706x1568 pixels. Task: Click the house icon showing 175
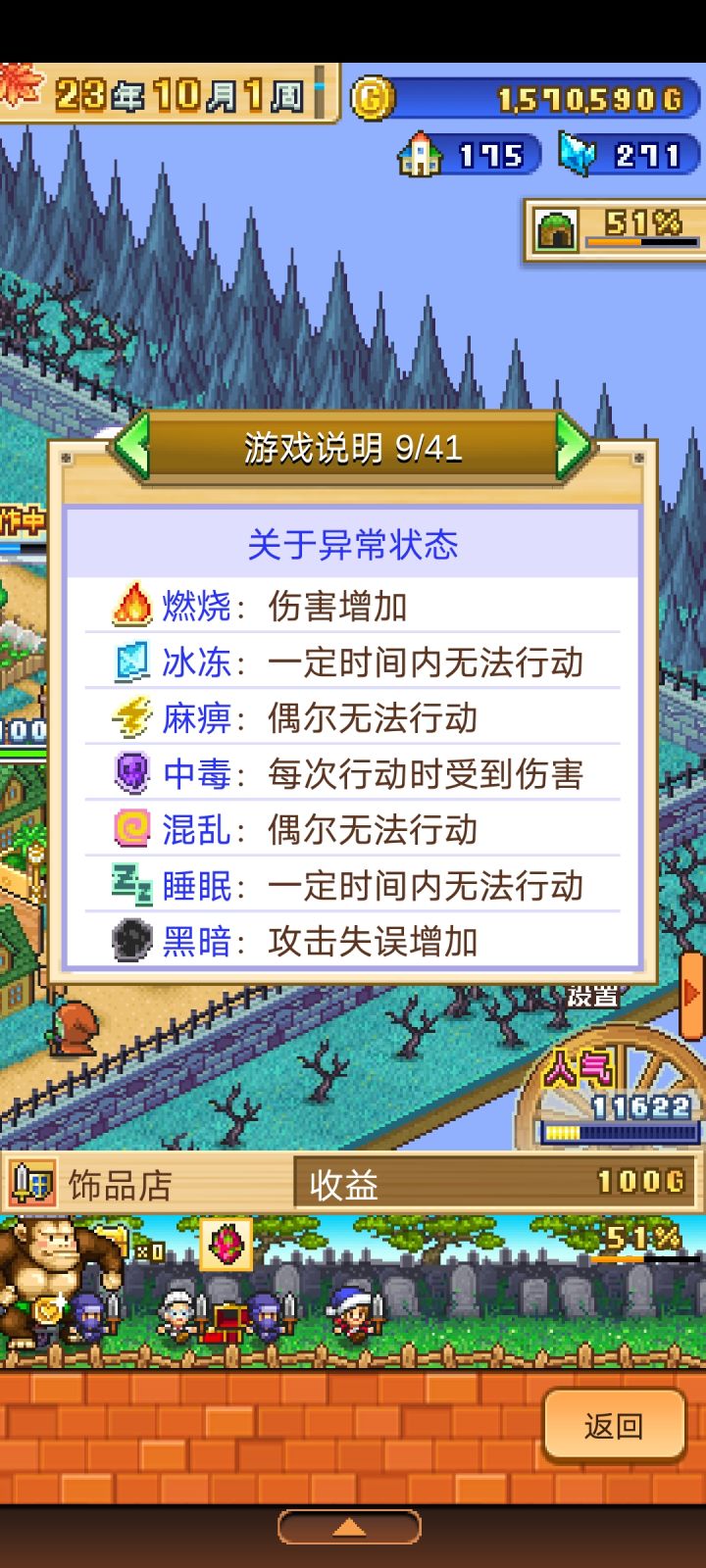pos(424,152)
